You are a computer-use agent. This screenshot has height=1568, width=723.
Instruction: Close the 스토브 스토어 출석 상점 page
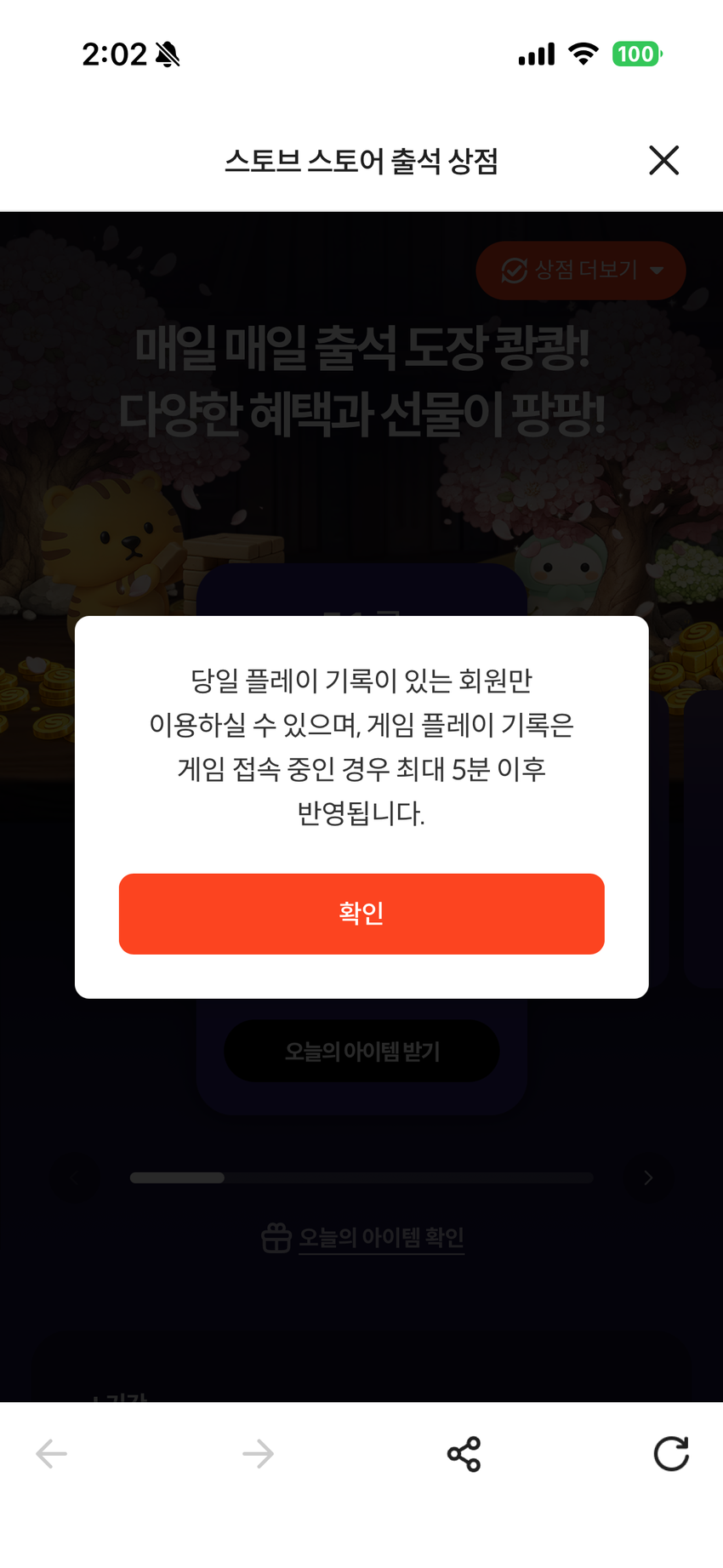663,160
